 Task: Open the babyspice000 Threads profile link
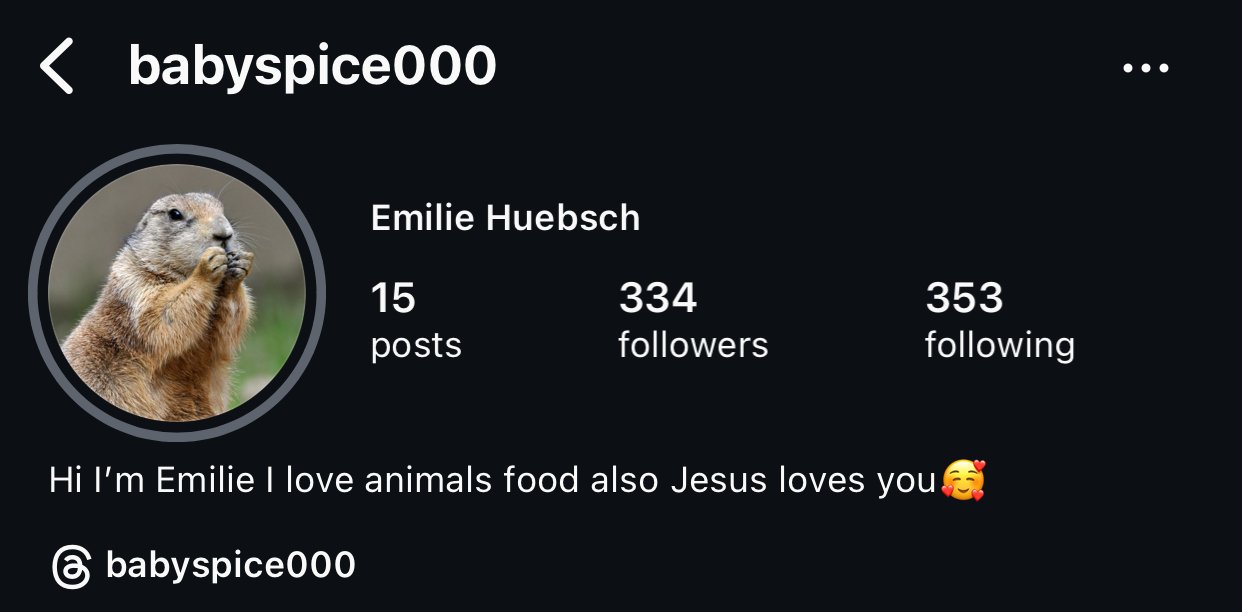click(205, 566)
